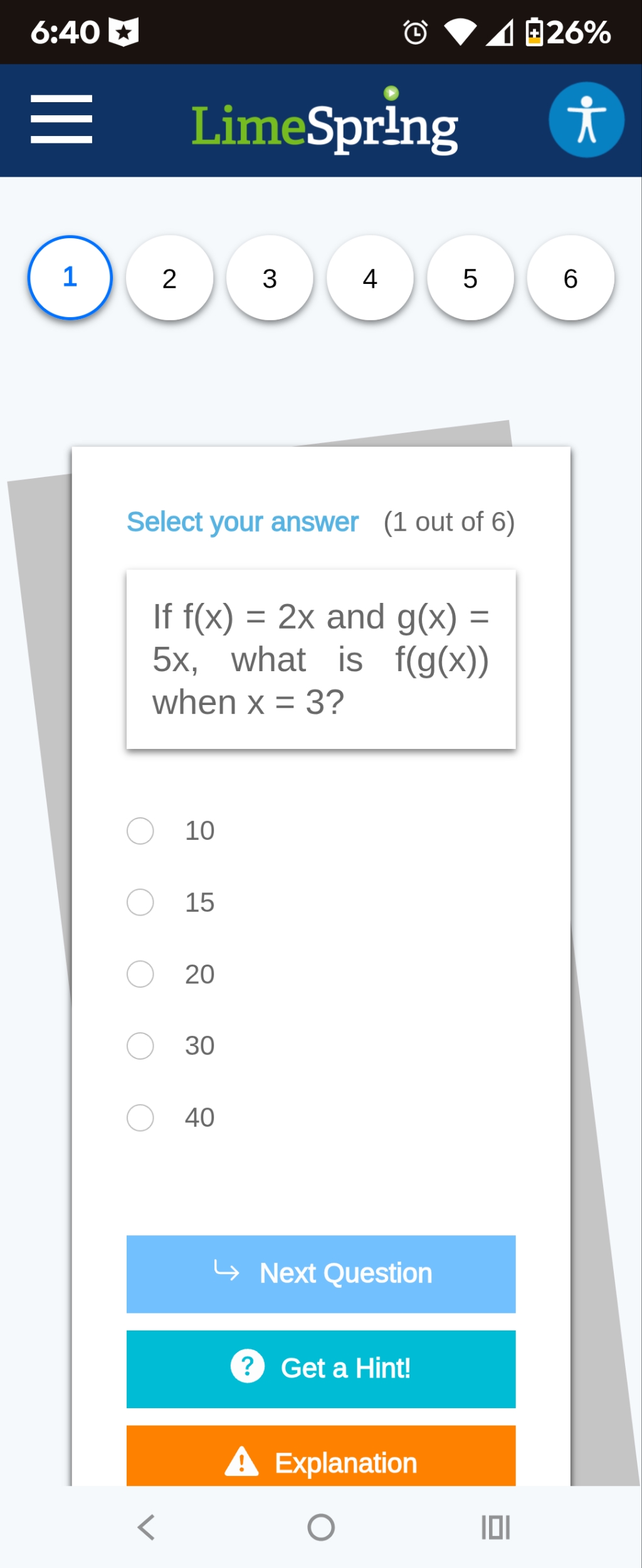Return to the home screen
This screenshot has width=642, height=1568.
pos(321,1527)
